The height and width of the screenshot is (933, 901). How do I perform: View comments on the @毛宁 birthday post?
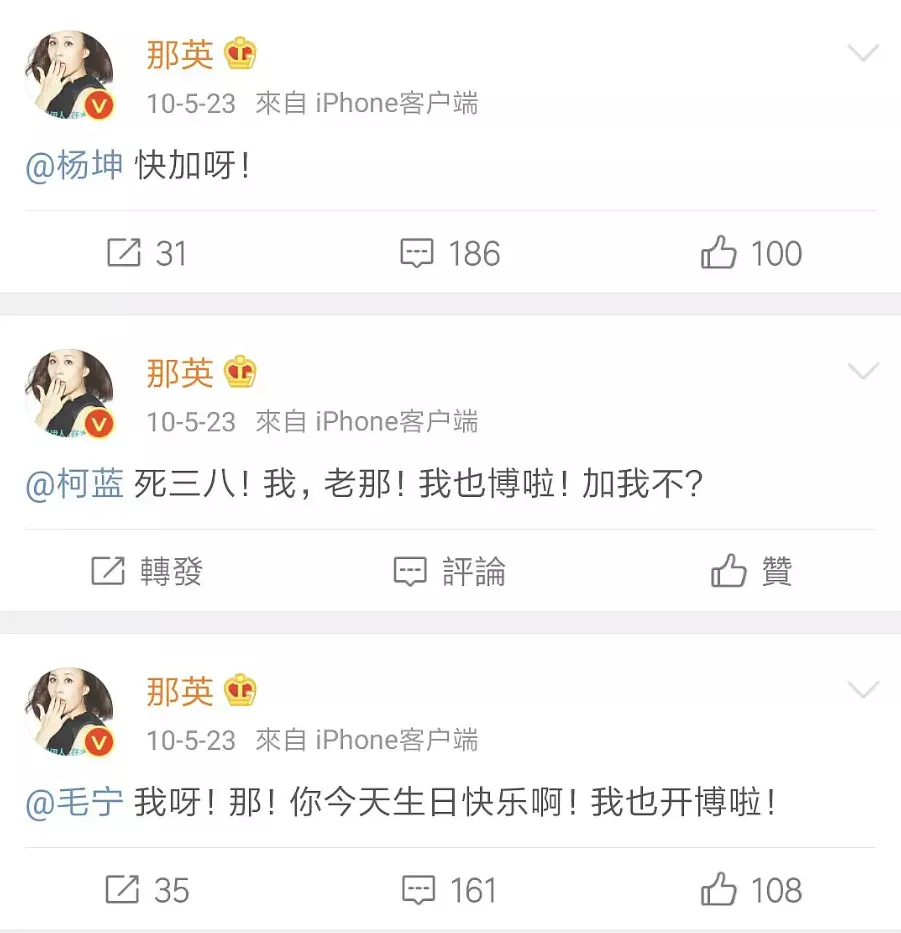pyautogui.click(x=450, y=890)
